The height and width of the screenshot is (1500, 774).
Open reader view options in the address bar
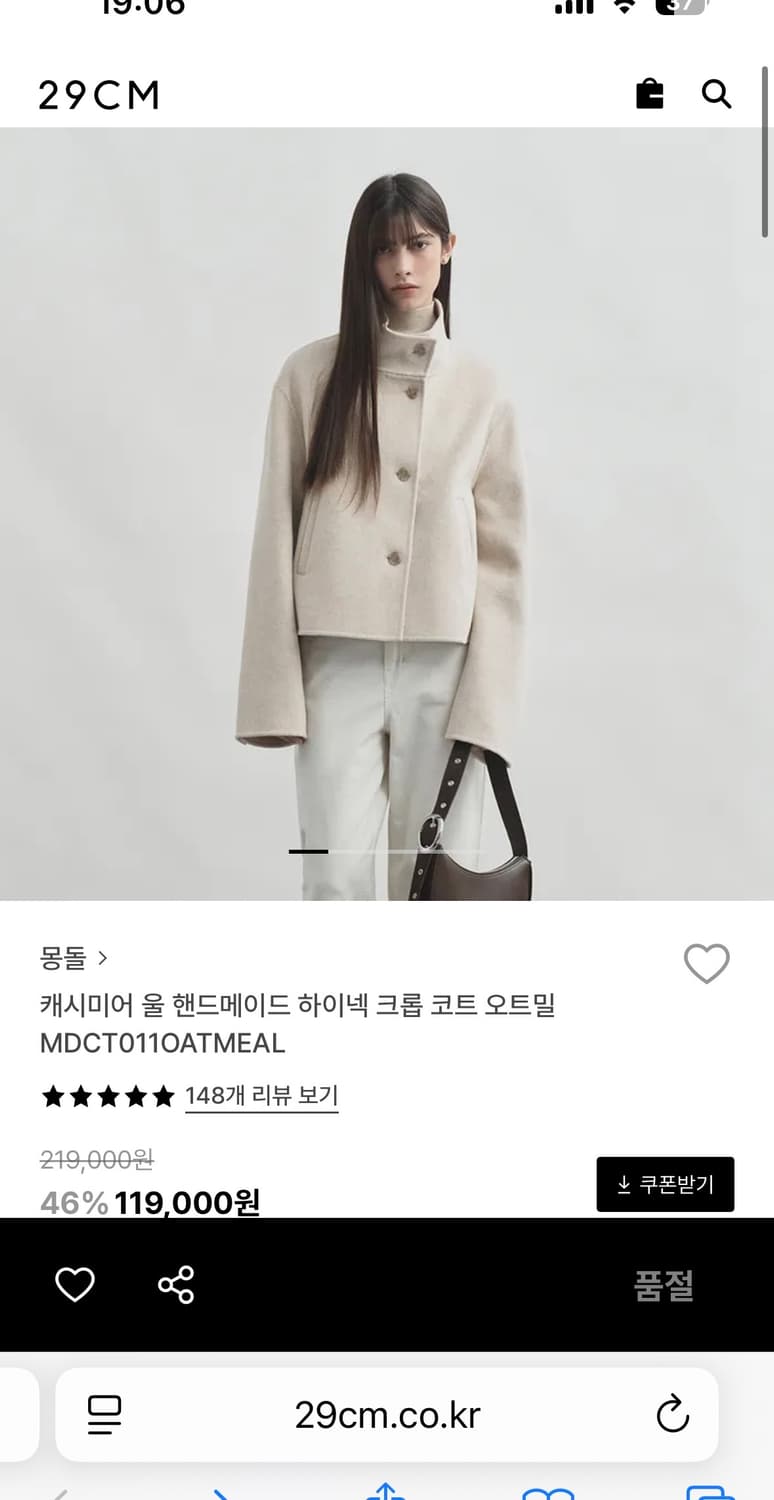pyautogui.click(x=105, y=1414)
